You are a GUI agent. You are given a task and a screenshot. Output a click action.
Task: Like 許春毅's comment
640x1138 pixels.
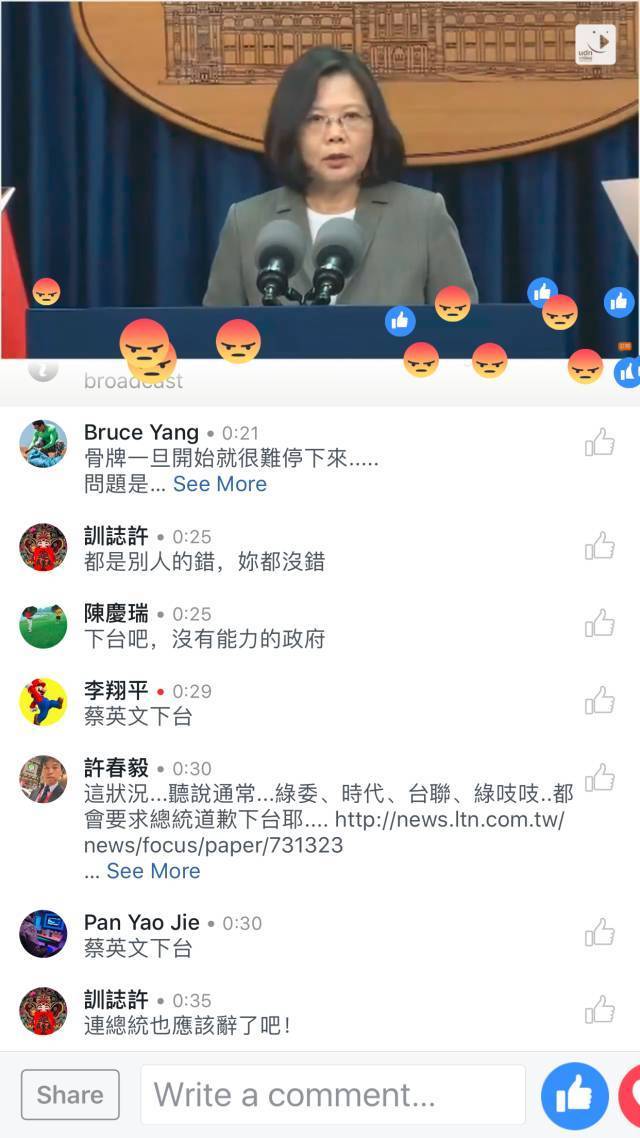pyautogui.click(x=599, y=777)
